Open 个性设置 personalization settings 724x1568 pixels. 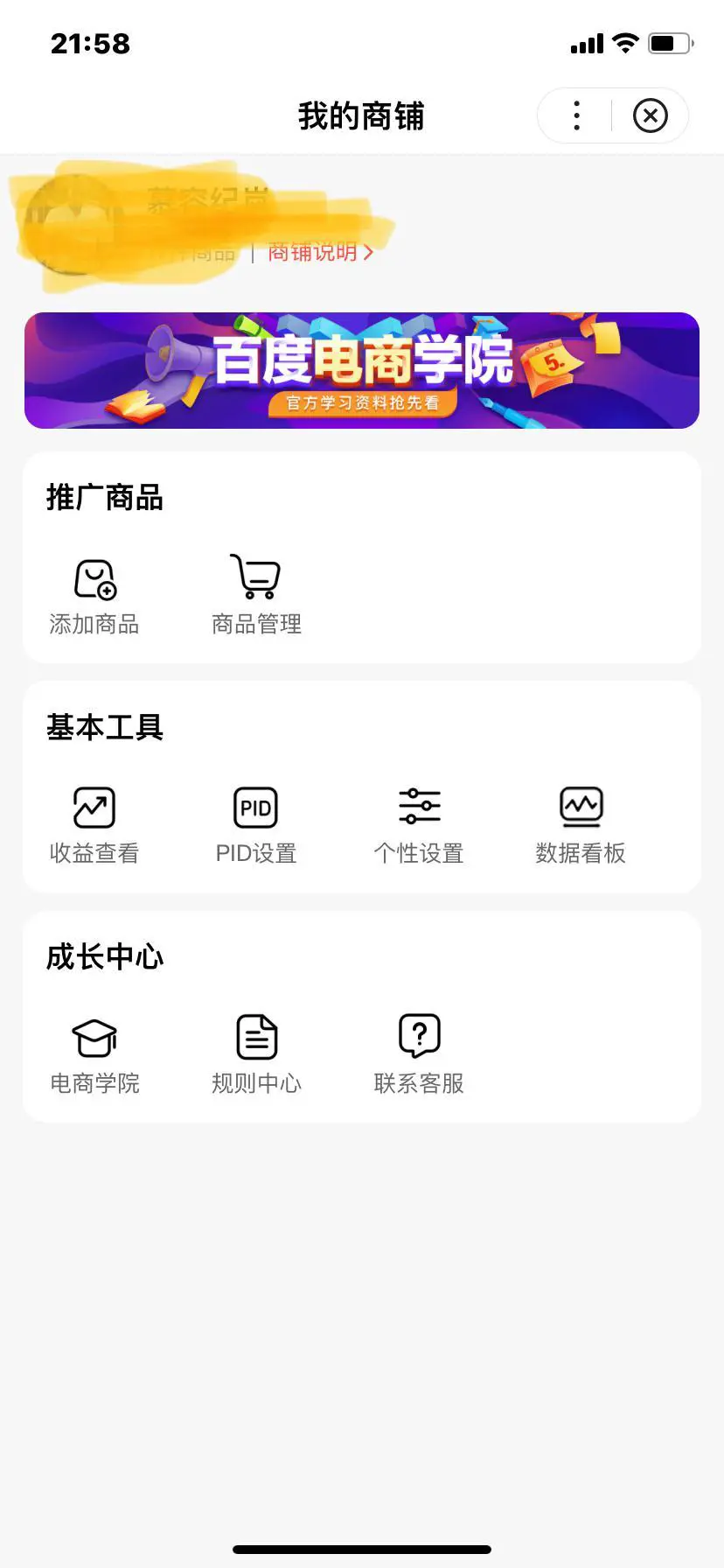419,825
